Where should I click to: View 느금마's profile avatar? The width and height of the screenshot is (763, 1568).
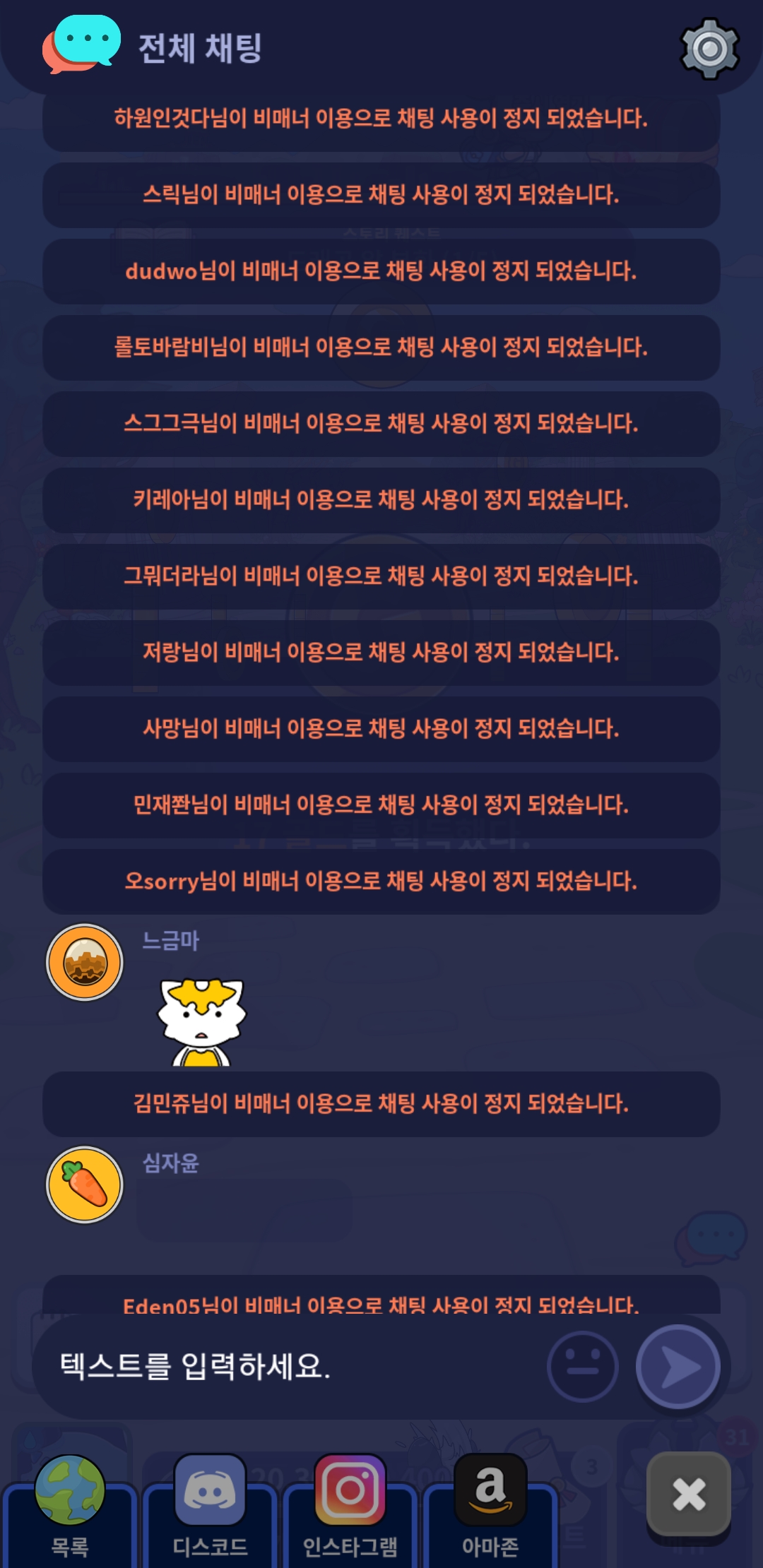tap(85, 962)
